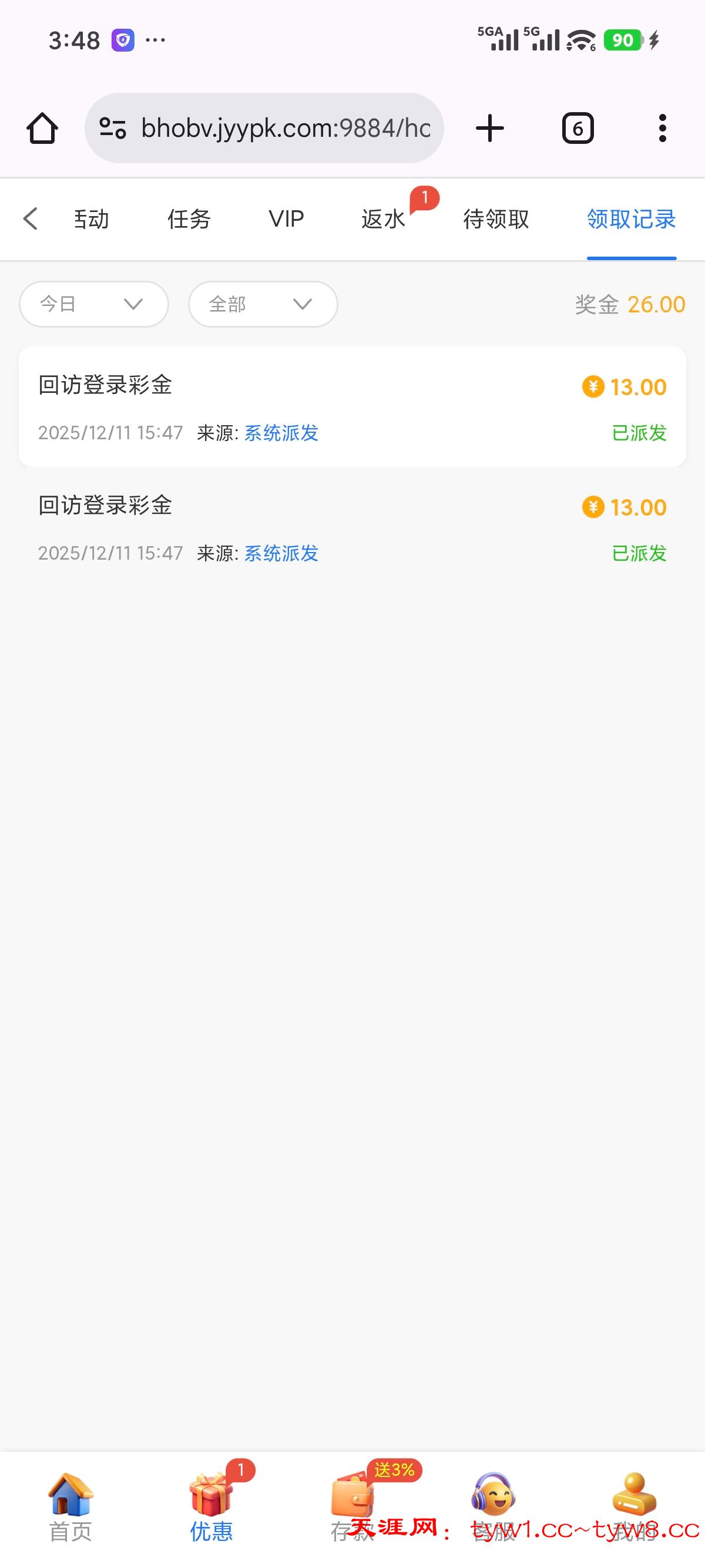Open a new browser tab
This screenshot has width=705, height=1568.
(x=489, y=129)
